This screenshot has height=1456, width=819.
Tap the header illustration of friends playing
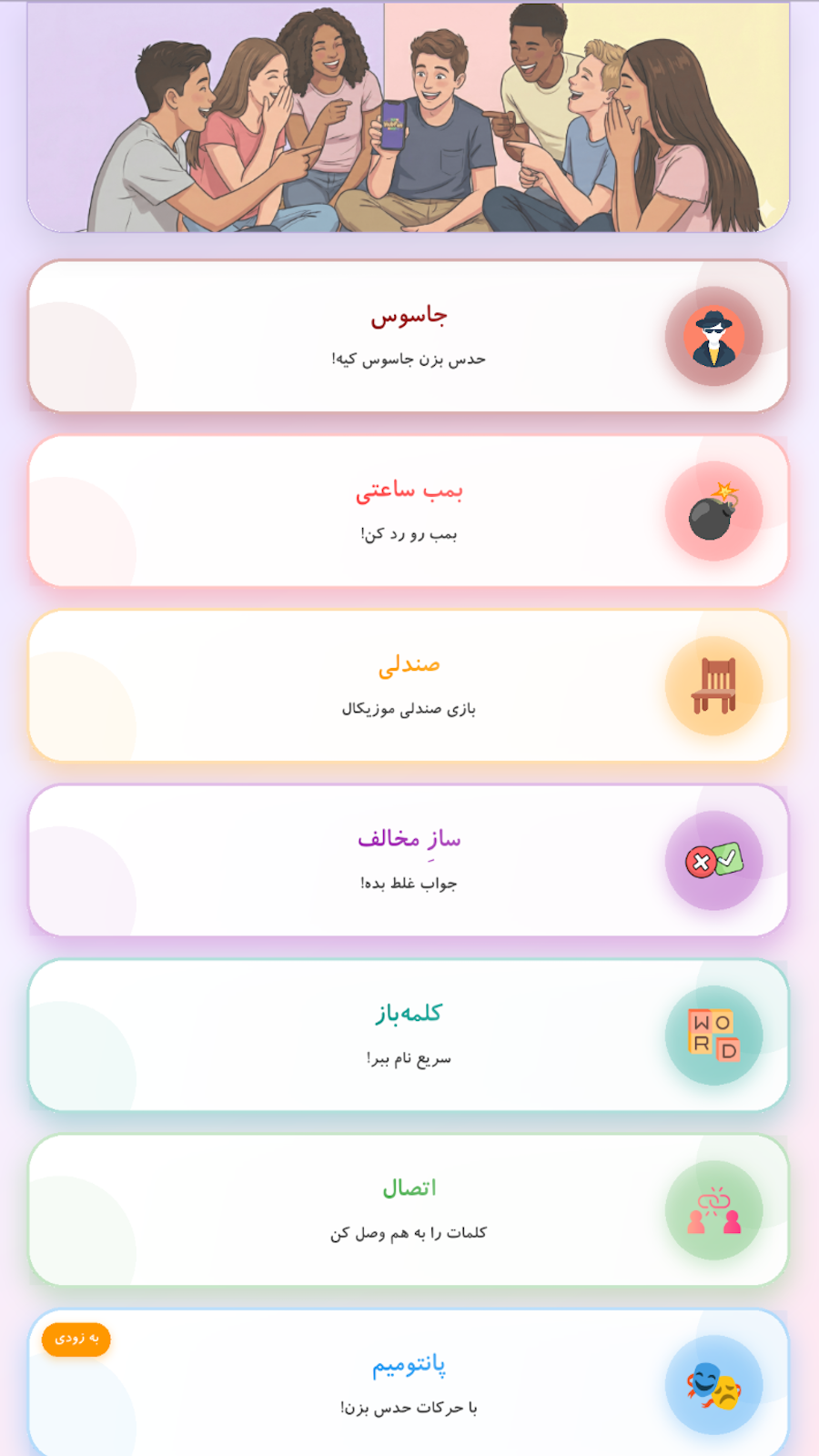[x=409, y=116]
